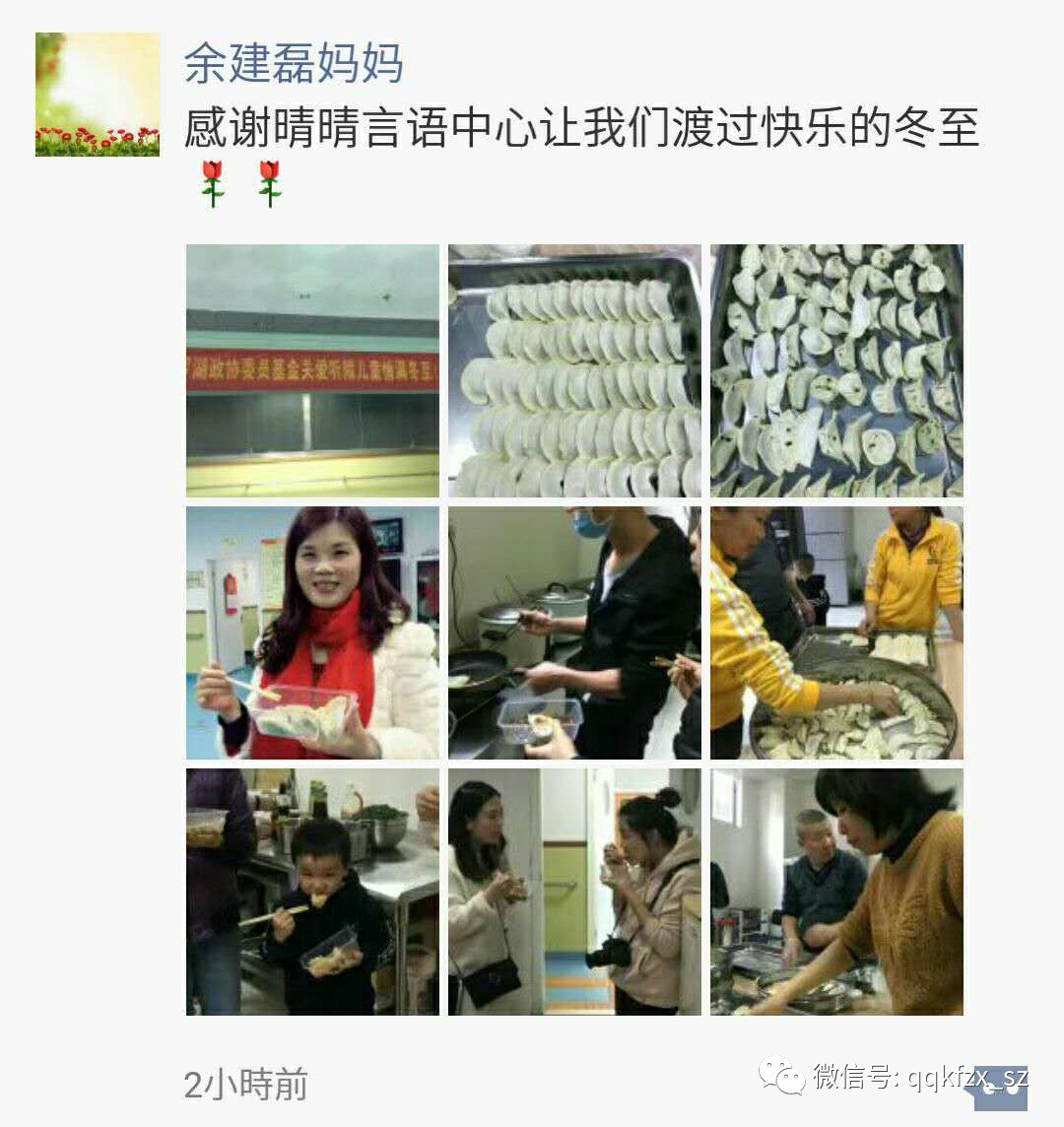This screenshot has height=1127, width=1064.
Task: Open the photo of the scattered dumplings tray
Action: [x=836, y=370]
